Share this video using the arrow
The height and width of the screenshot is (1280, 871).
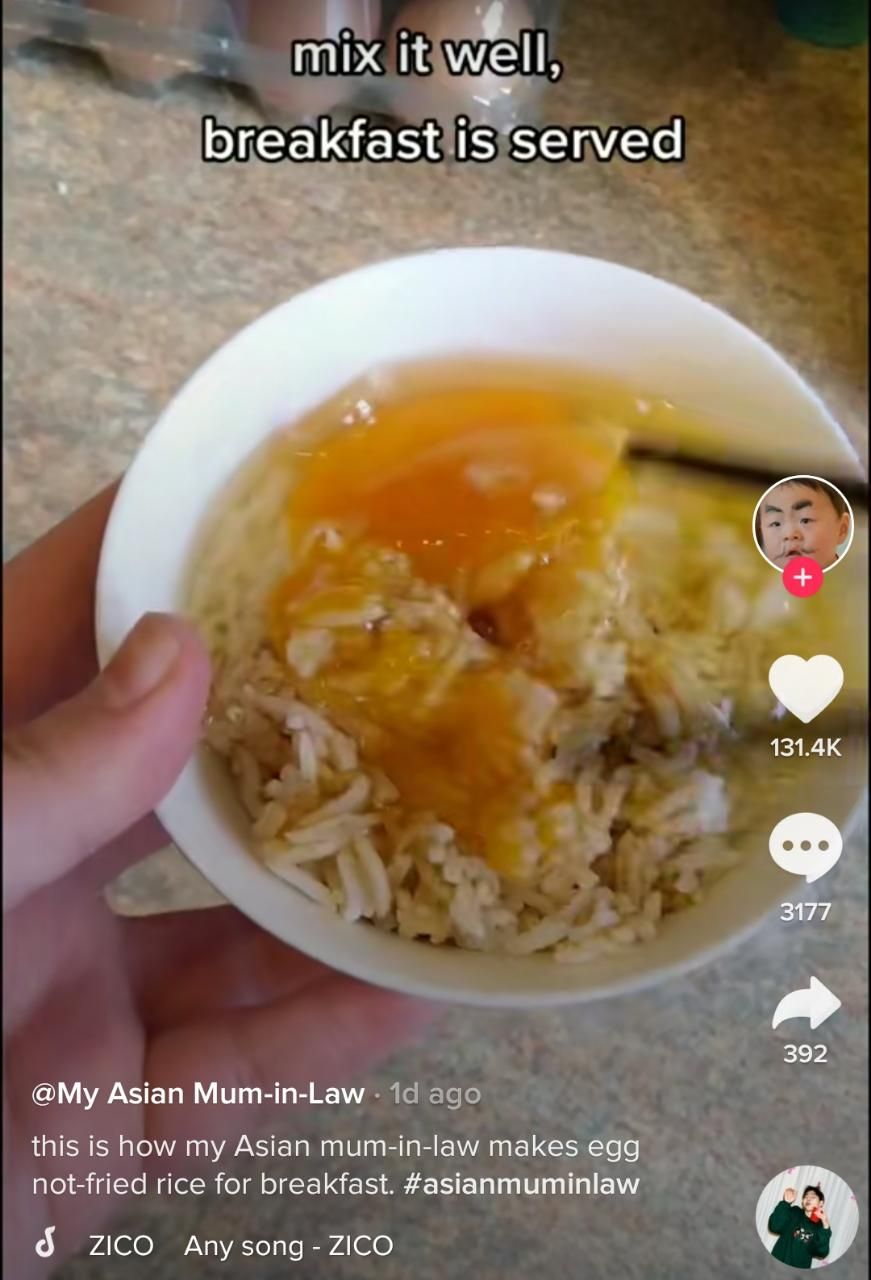point(805,1003)
